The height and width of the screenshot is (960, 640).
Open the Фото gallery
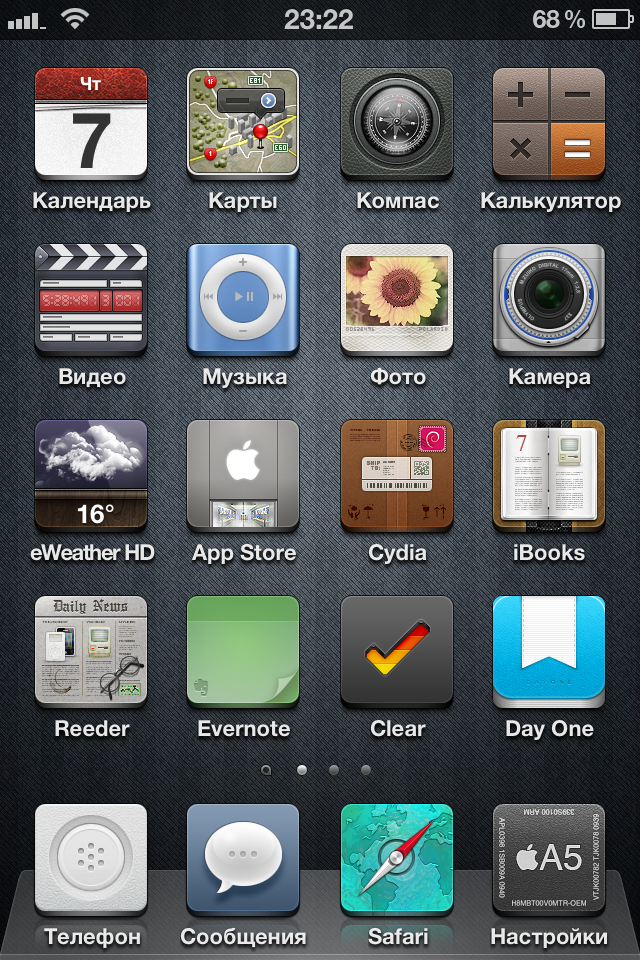click(397, 299)
